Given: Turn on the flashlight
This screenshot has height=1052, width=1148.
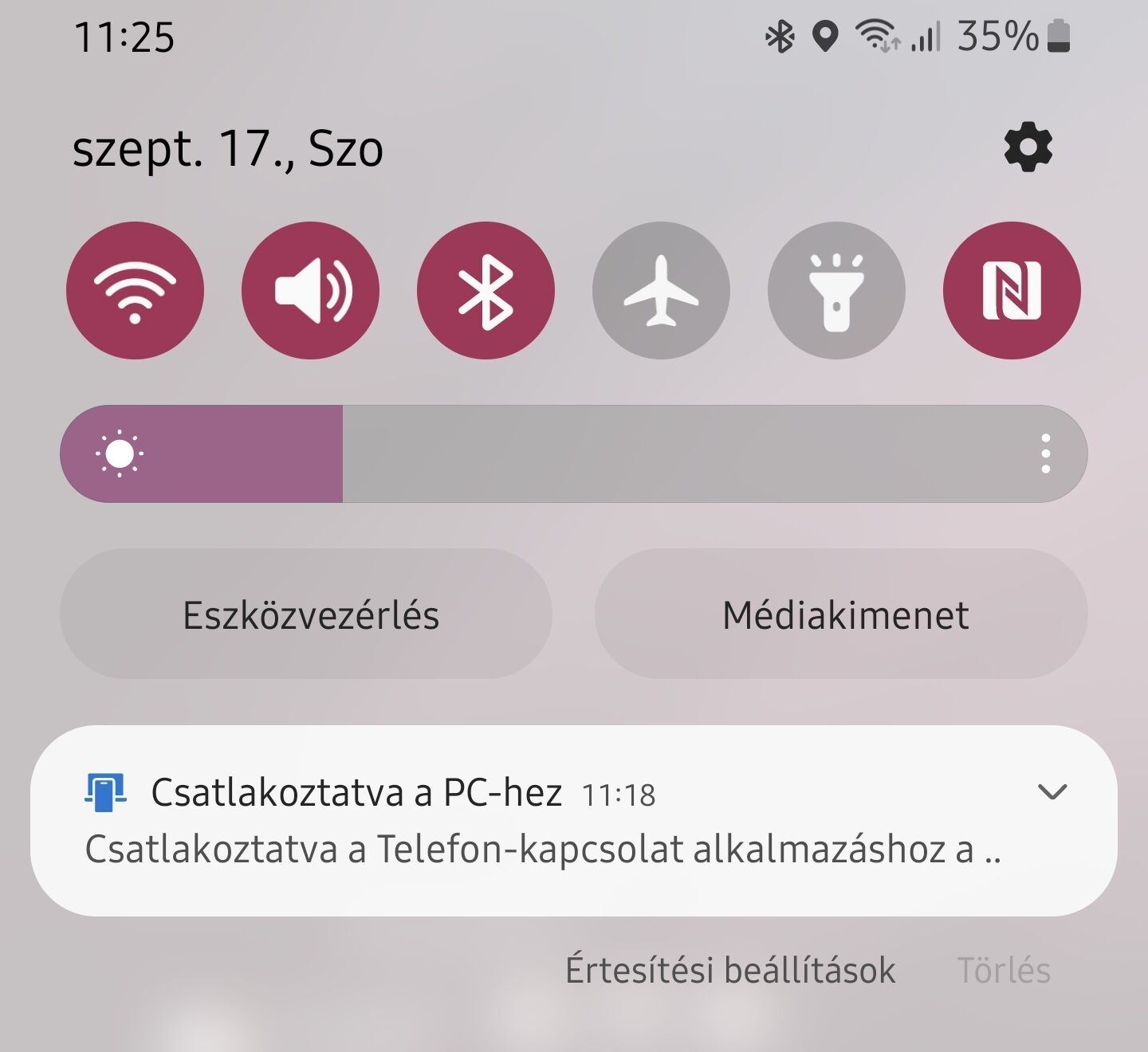Looking at the screenshot, I should tap(836, 290).
